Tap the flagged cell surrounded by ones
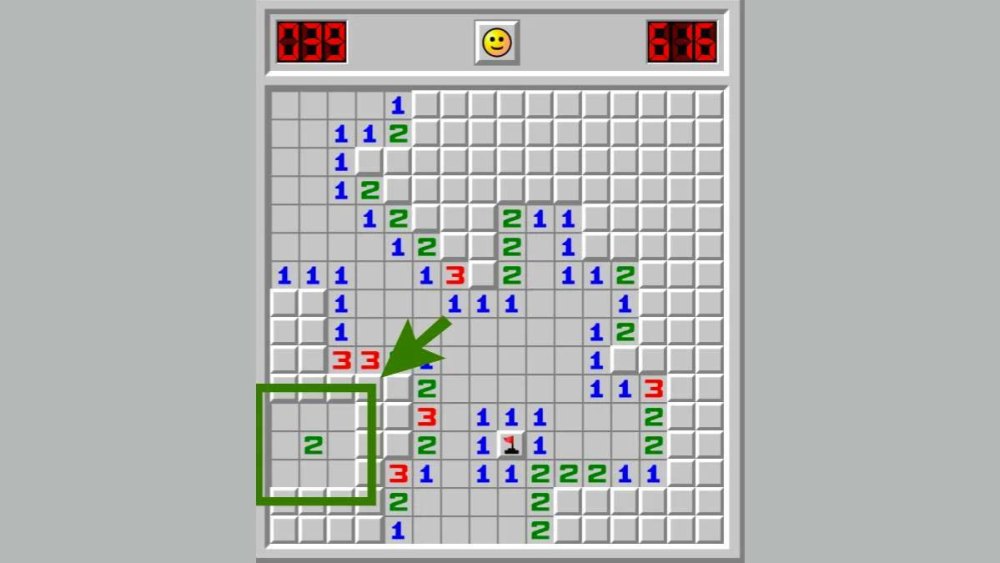Viewport: 1000px width, 563px height. click(512, 445)
